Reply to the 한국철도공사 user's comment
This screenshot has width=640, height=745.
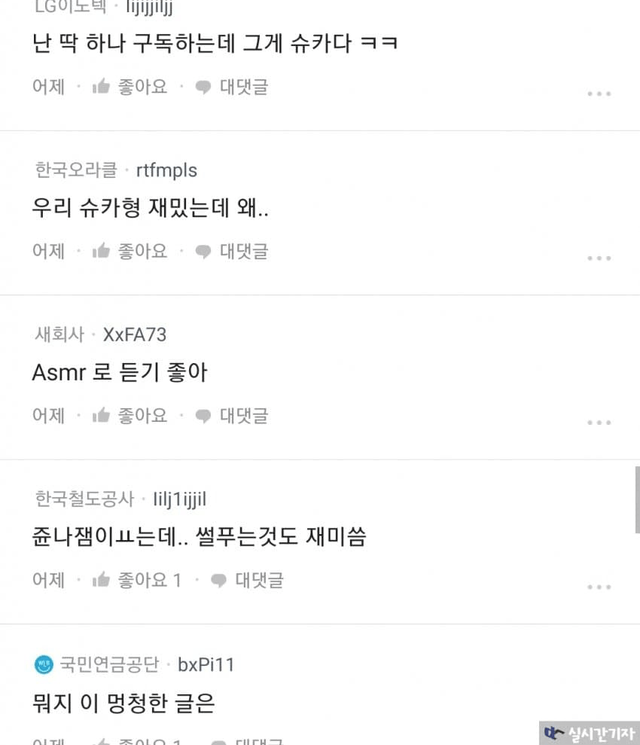[247, 579]
